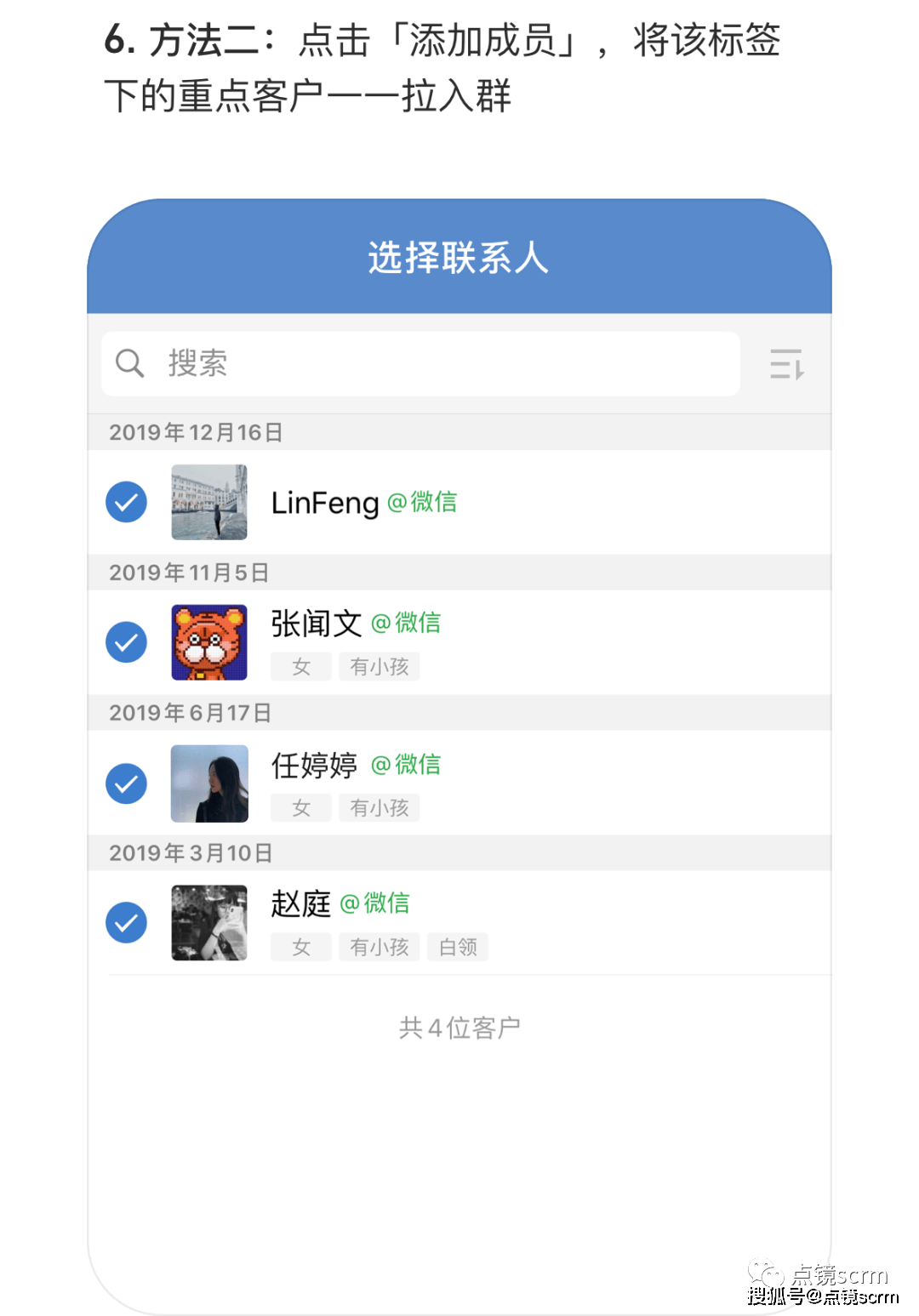
Task: Expand the 2019年3月10日 group
Action: (189, 852)
